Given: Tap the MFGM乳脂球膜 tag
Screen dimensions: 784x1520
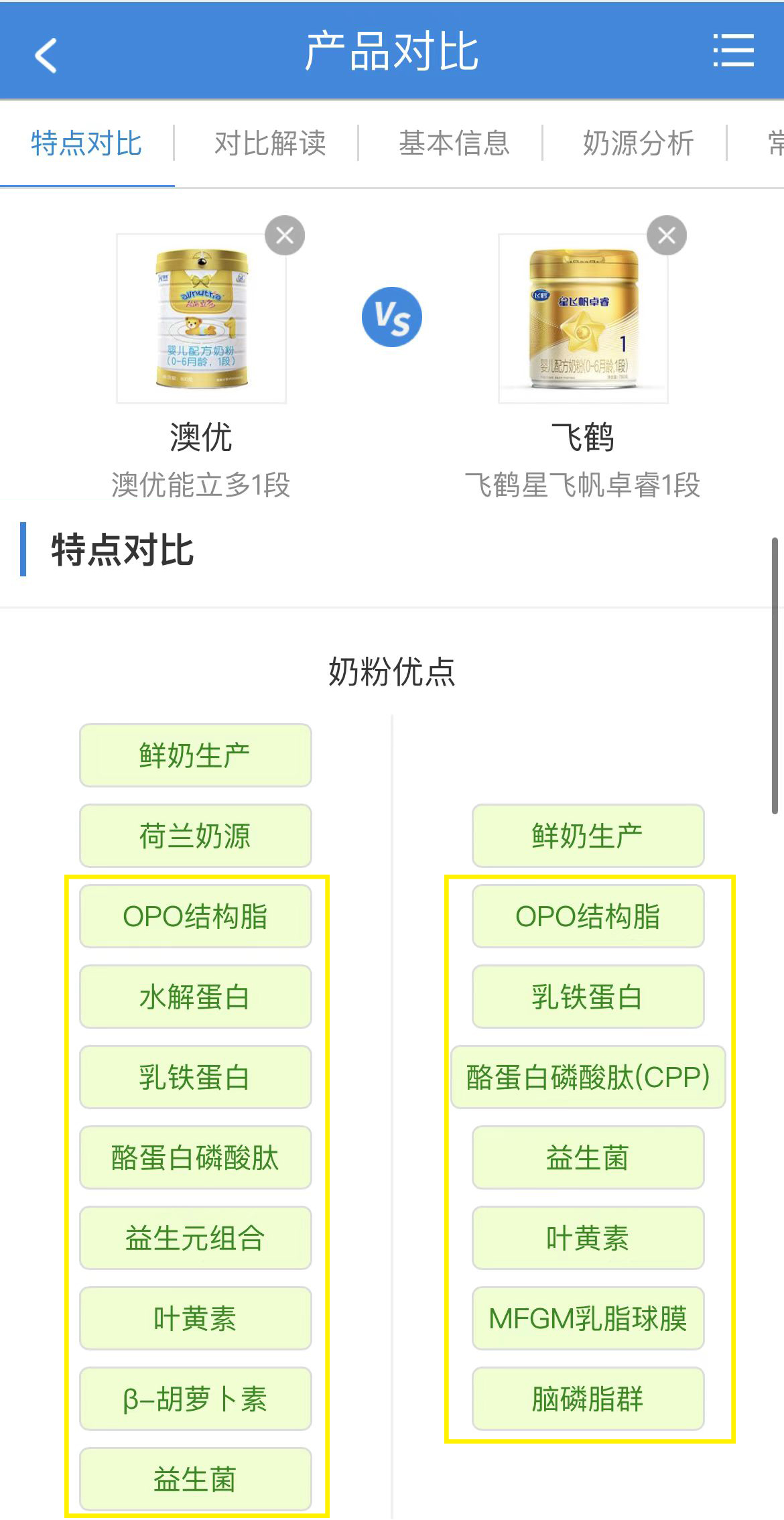Looking at the screenshot, I should [588, 1318].
